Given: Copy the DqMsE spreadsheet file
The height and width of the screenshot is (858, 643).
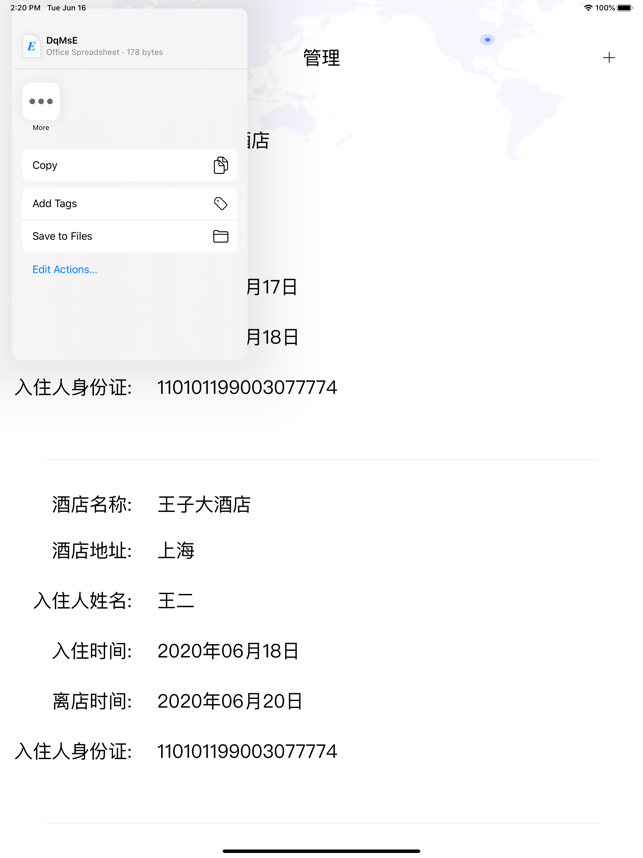Looking at the screenshot, I should (x=129, y=165).
